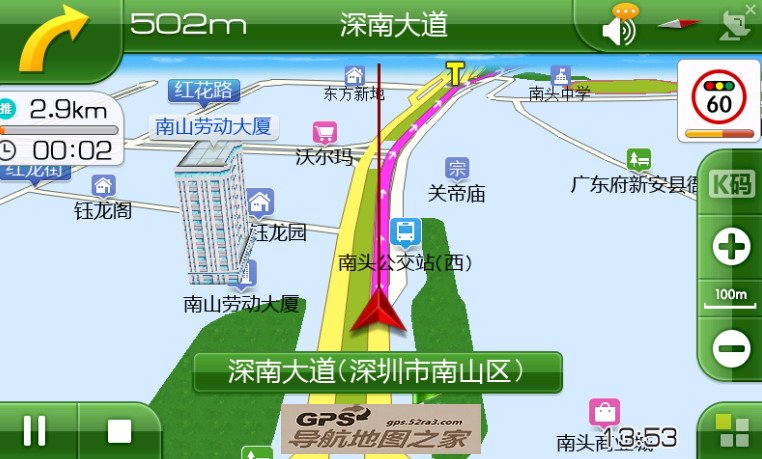This screenshot has height=459, width=762.
Task: Zoom in the map with plus button
Action: click(732, 247)
